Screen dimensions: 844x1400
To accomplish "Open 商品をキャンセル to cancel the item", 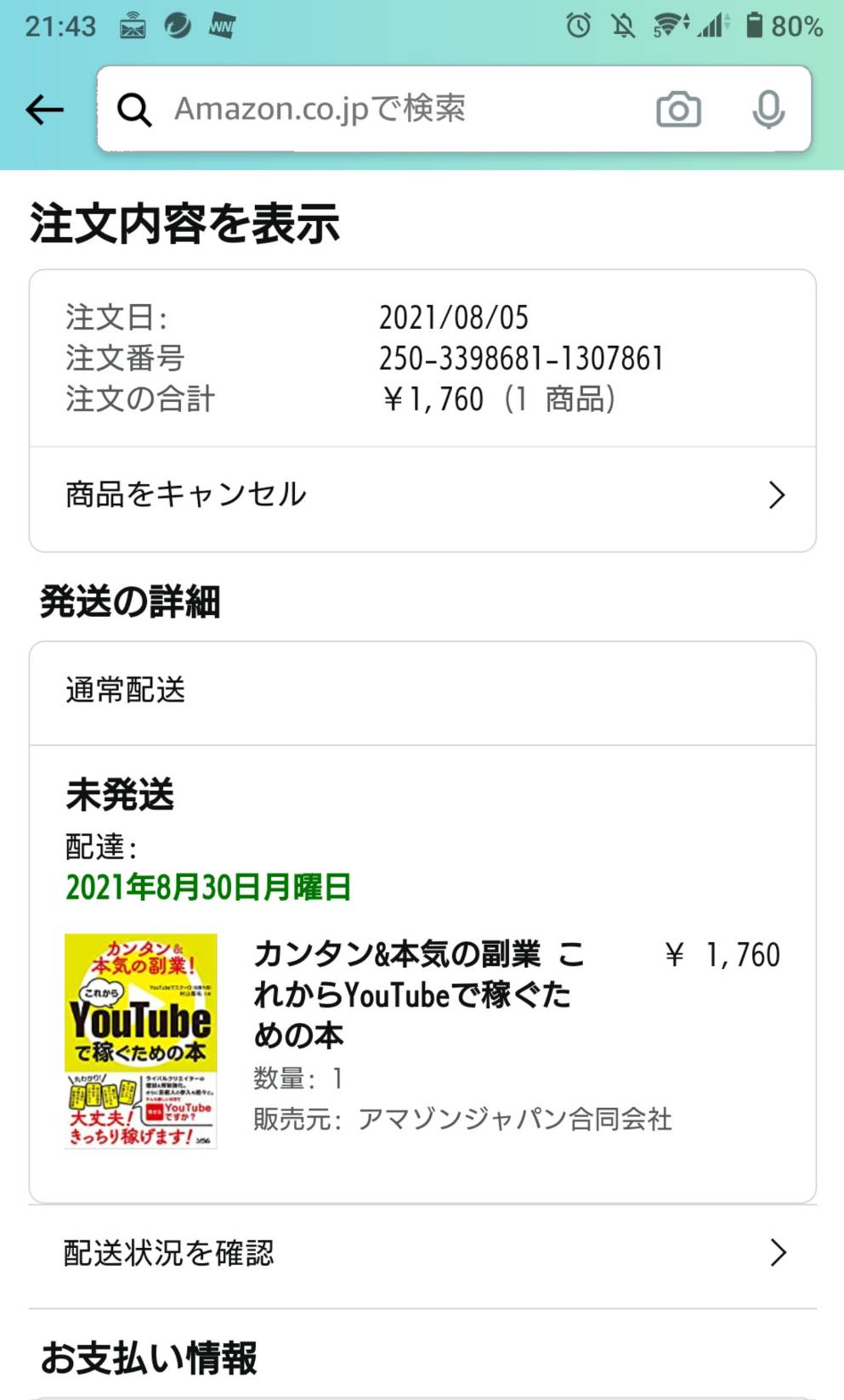I will [422, 495].
